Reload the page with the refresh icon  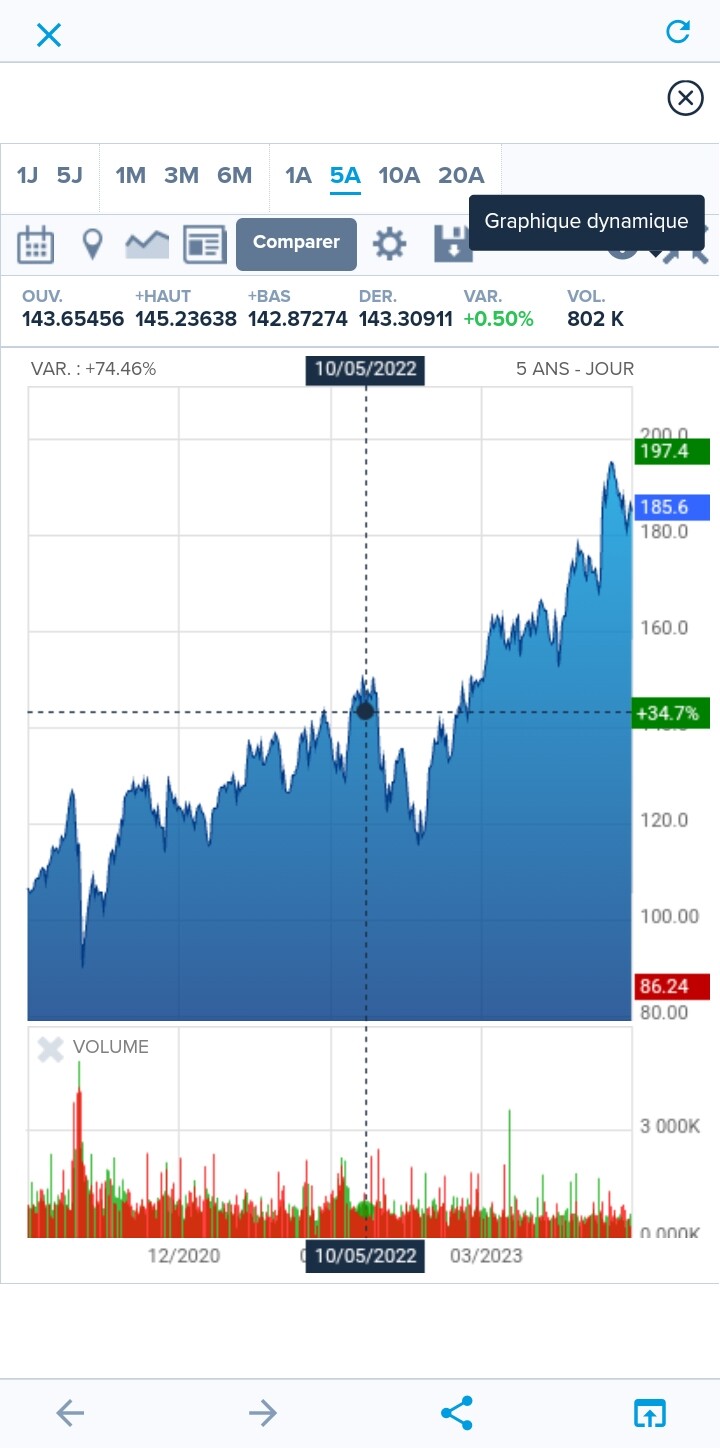coord(678,32)
